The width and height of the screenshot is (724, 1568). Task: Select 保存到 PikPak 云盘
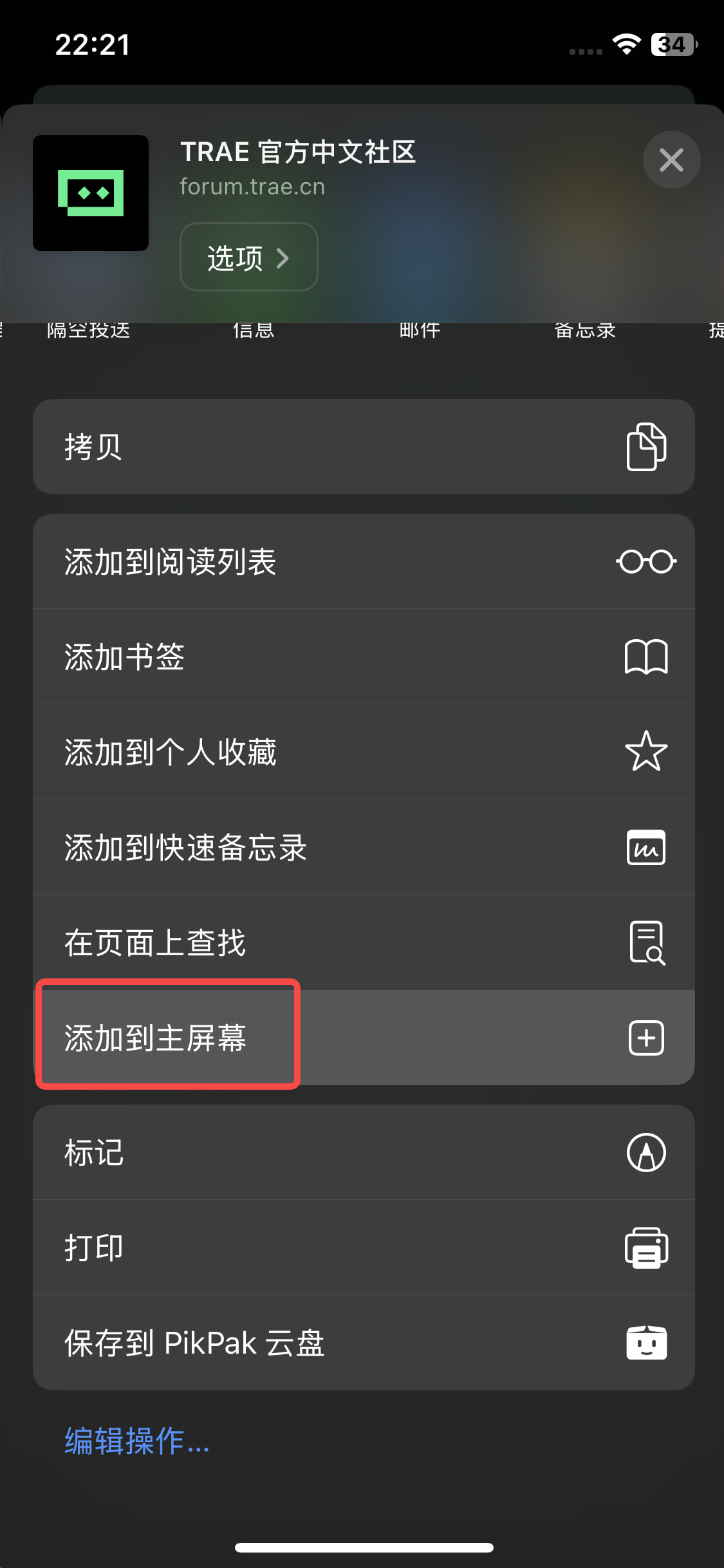click(363, 1343)
